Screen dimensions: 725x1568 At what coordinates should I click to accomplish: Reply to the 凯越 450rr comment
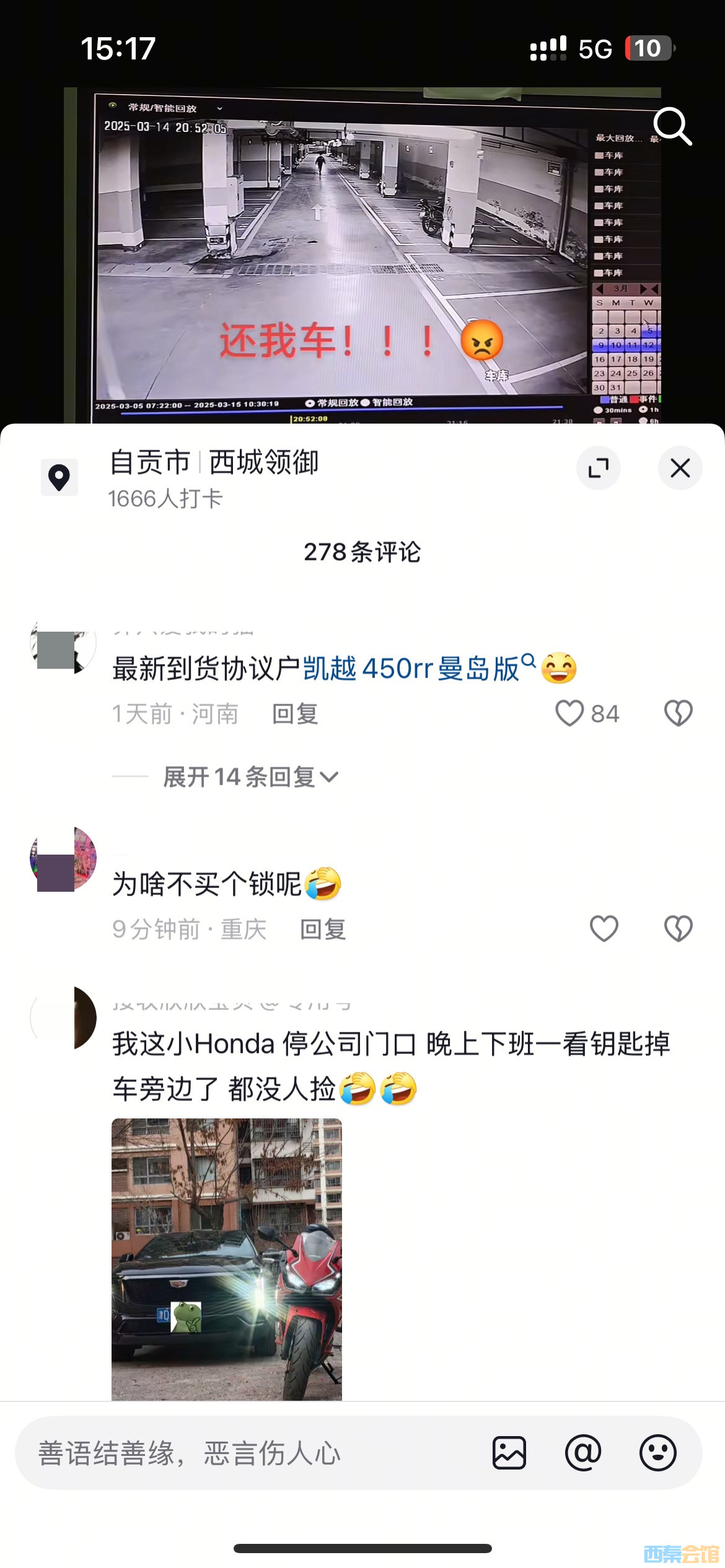tap(295, 714)
